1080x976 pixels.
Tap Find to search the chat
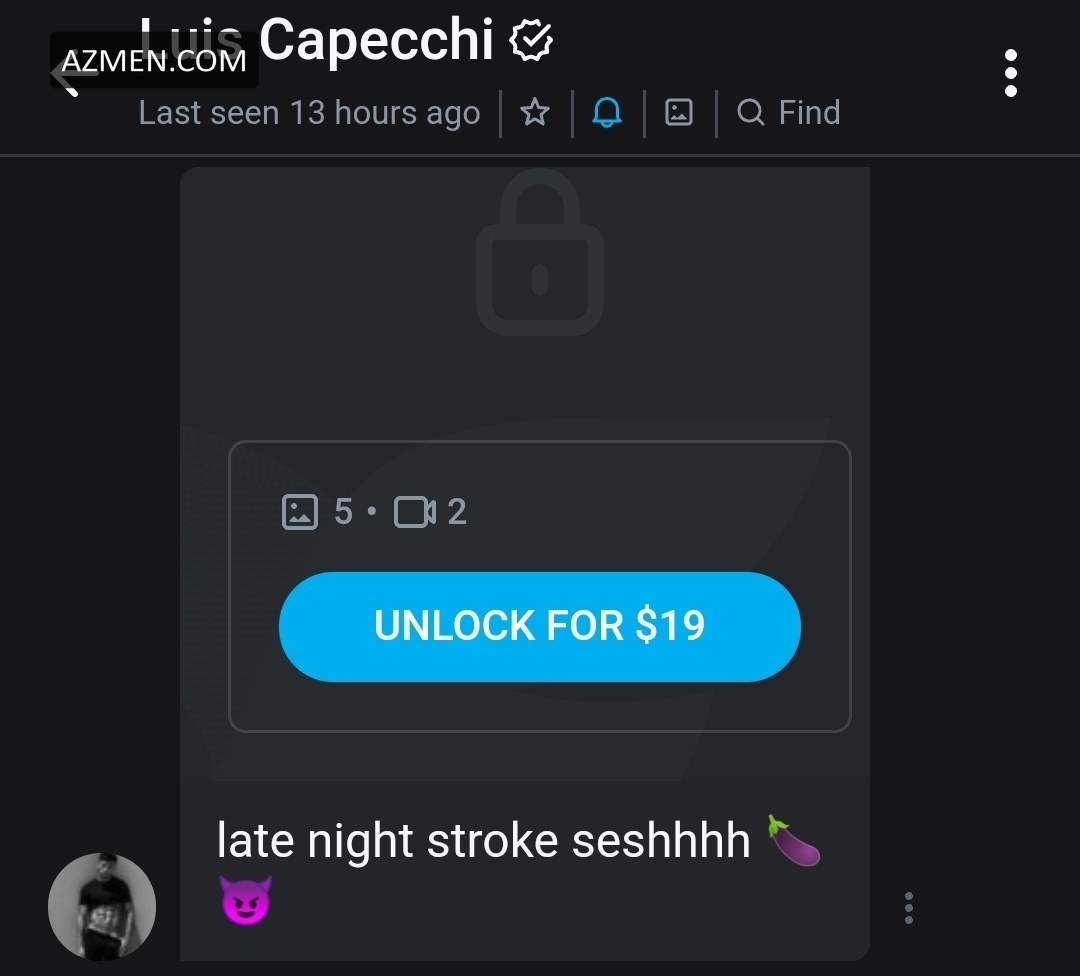tap(789, 113)
